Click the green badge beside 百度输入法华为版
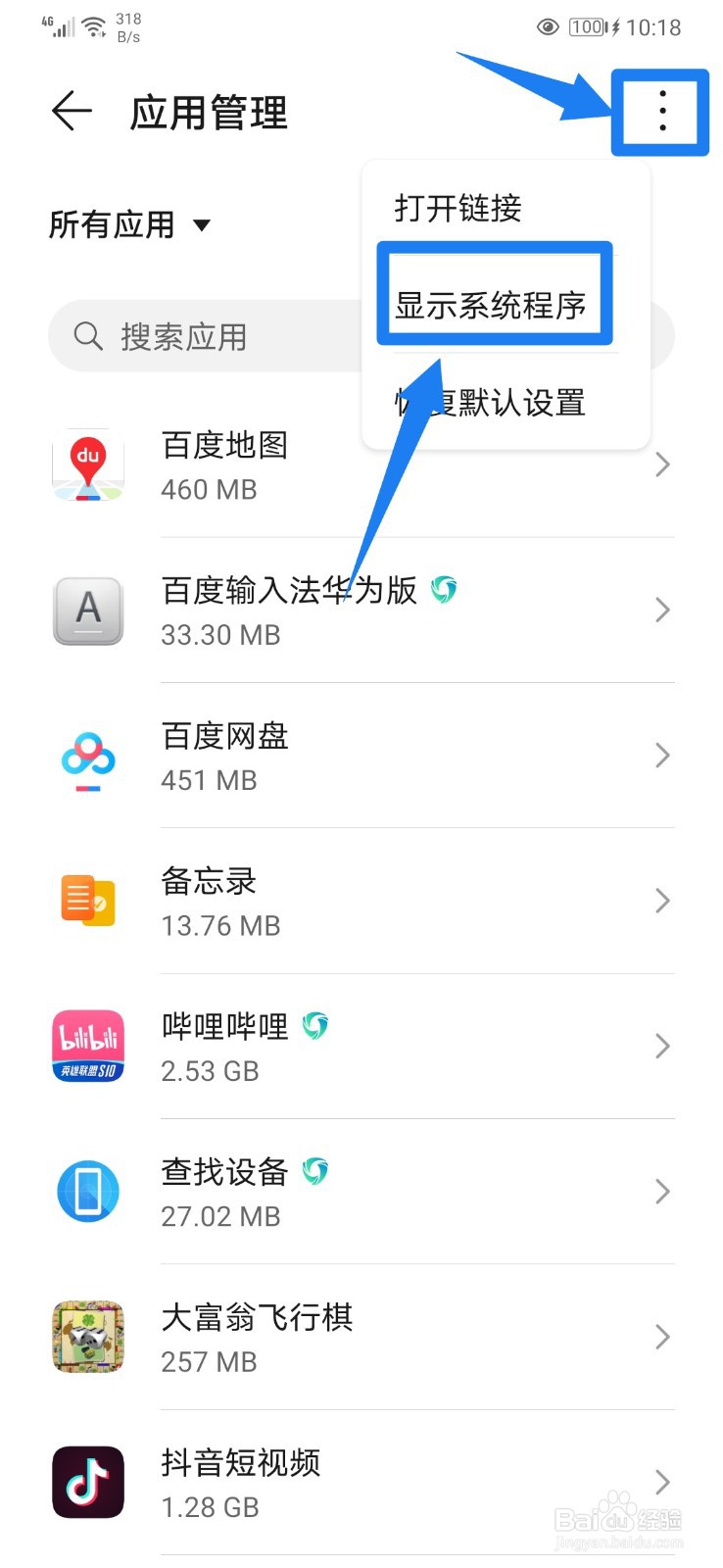 click(444, 589)
